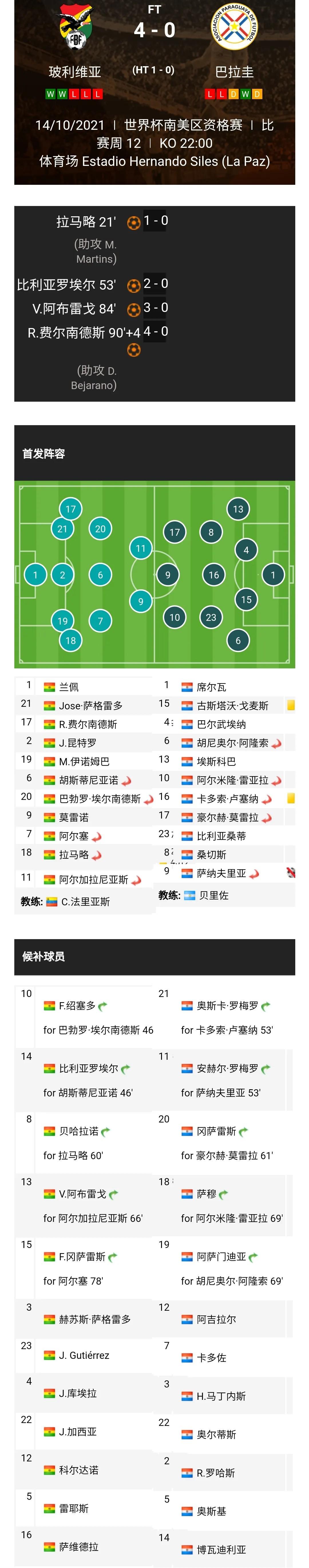Viewport: 309px width, 1568px height.
Task: Open the 巴拉圭 team page
Action: tap(234, 72)
